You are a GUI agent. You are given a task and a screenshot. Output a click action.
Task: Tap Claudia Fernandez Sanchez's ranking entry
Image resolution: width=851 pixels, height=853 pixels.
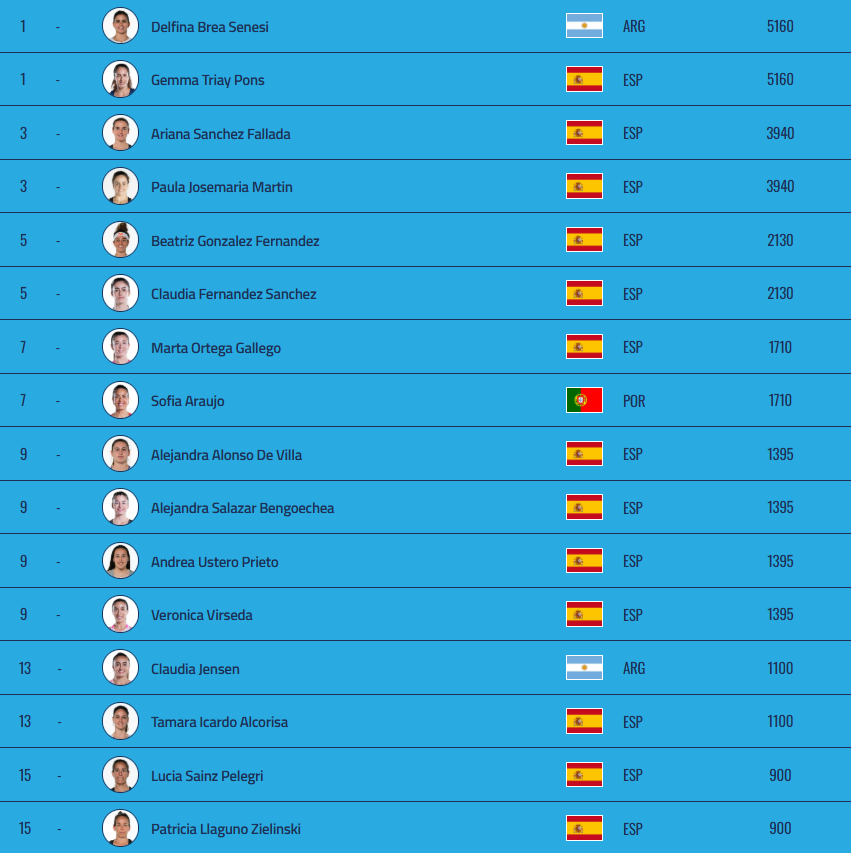click(426, 294)
